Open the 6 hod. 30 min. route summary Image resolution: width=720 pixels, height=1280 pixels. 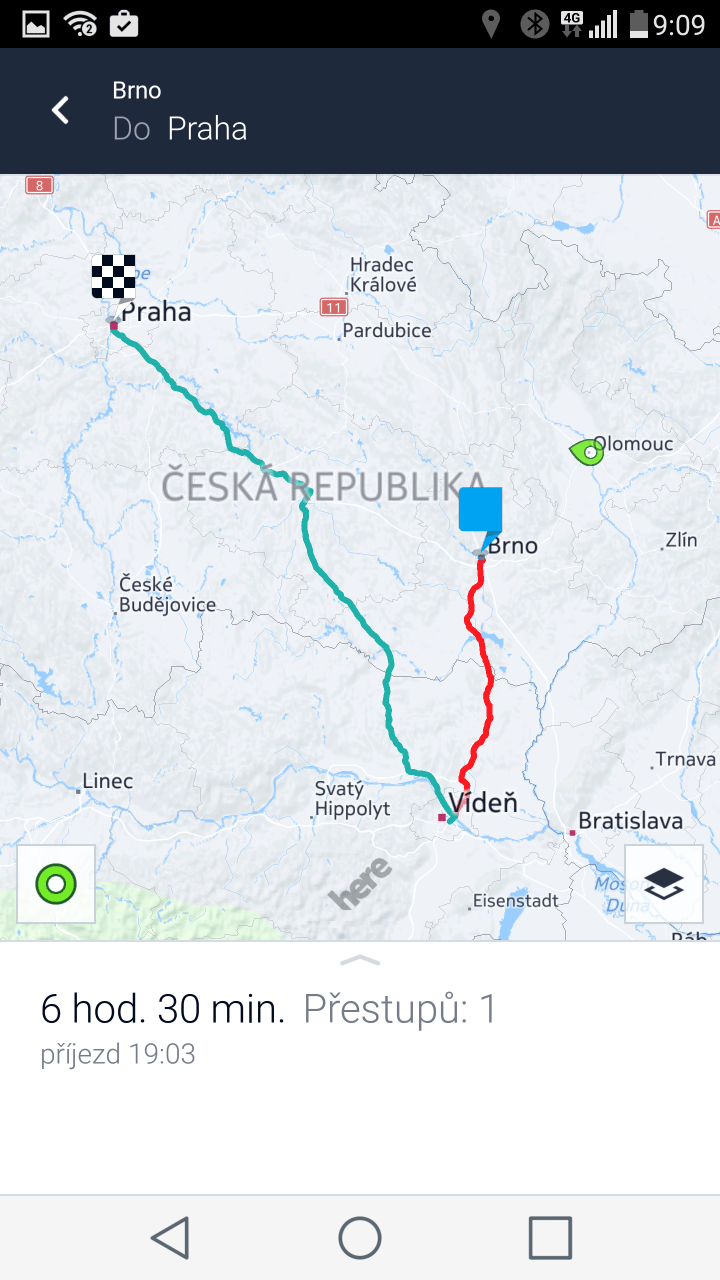163,1009
